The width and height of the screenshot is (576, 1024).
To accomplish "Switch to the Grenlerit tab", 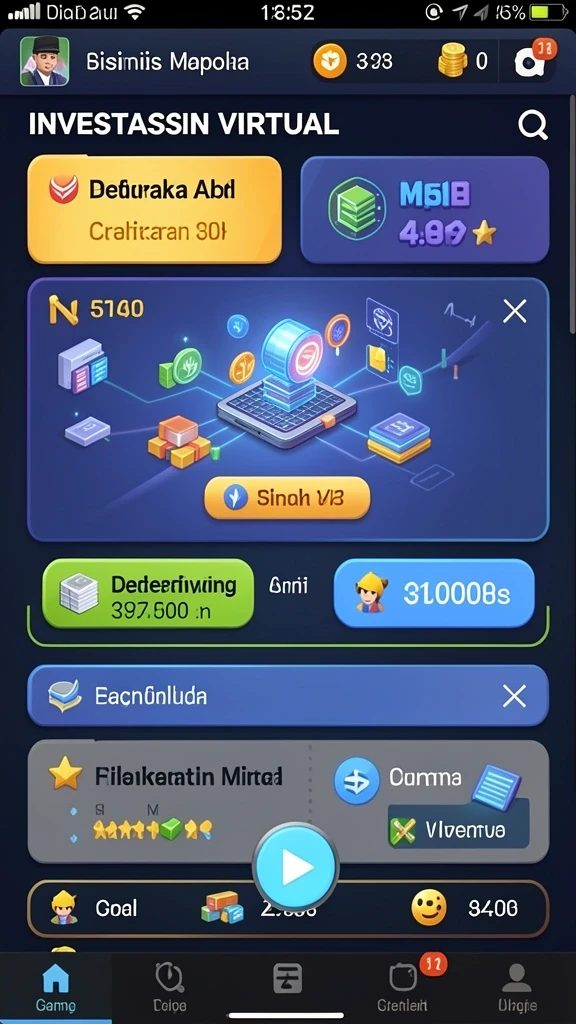I will coord(403,987).
